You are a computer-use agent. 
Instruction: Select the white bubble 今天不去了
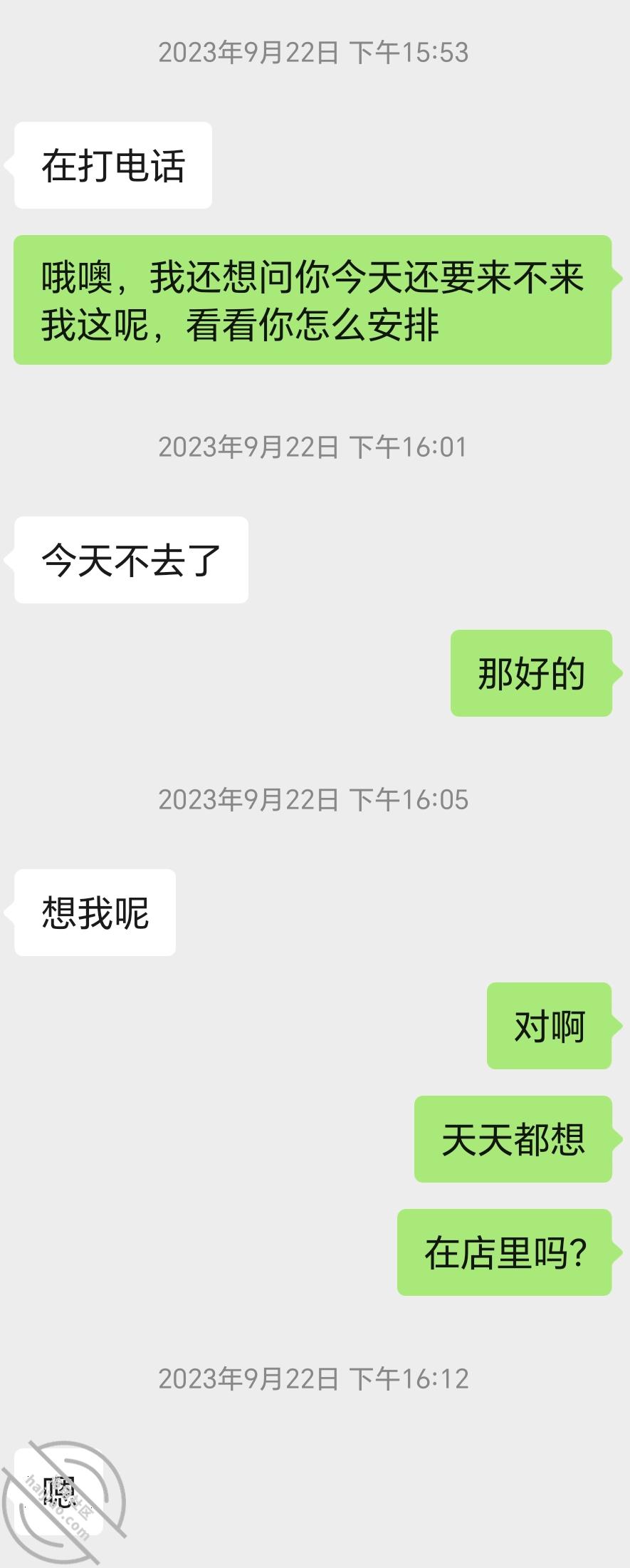point(131,559)
